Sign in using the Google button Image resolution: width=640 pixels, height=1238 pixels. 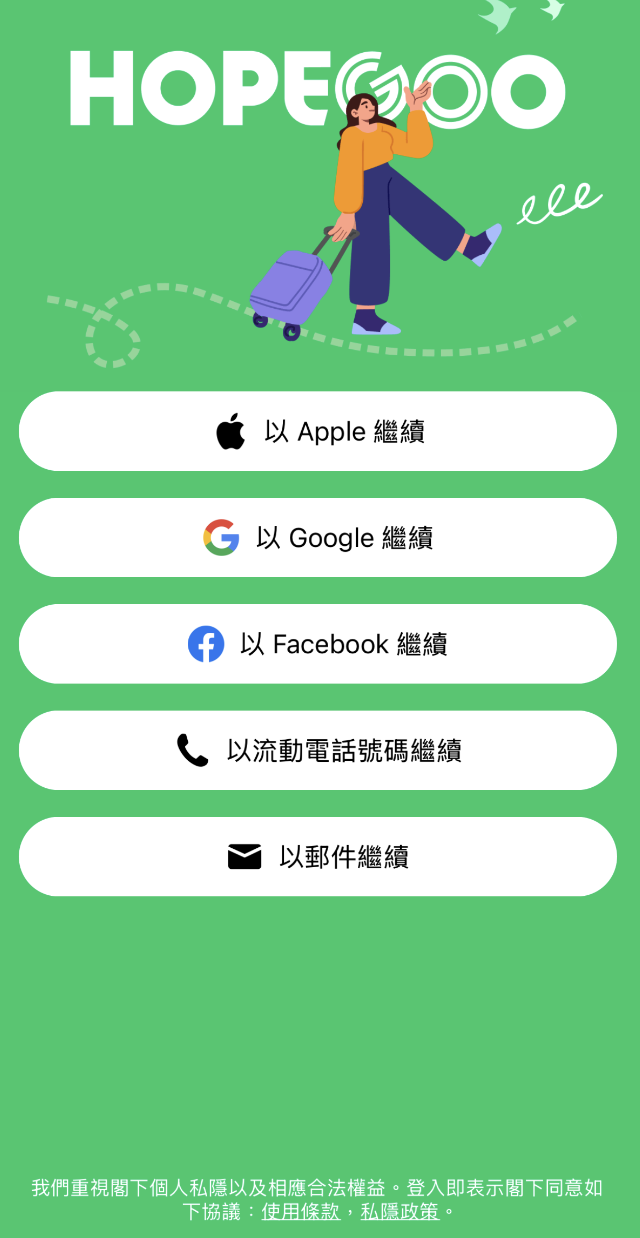click(x=318, y=538)
